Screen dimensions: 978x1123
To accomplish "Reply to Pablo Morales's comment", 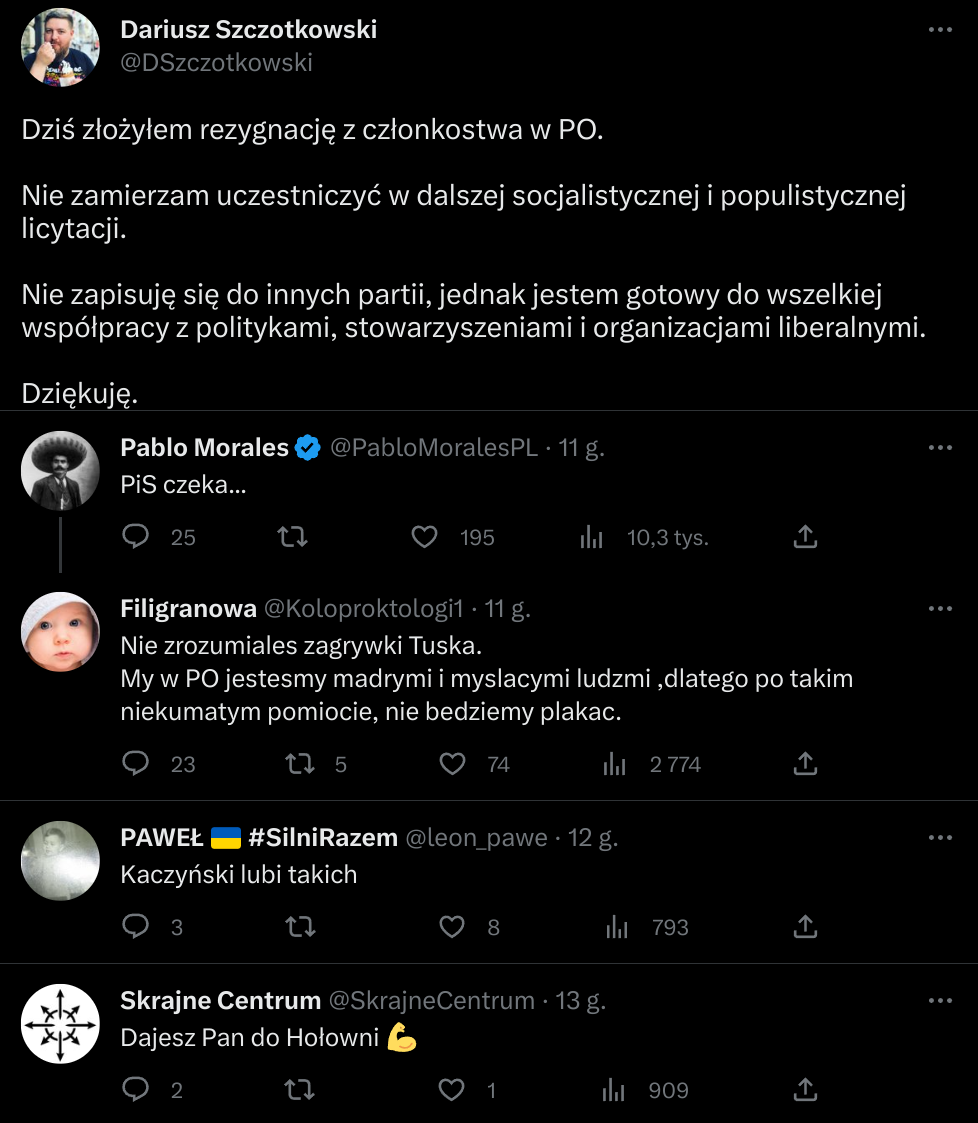I will pyautogui.click(x=135, y=537).
